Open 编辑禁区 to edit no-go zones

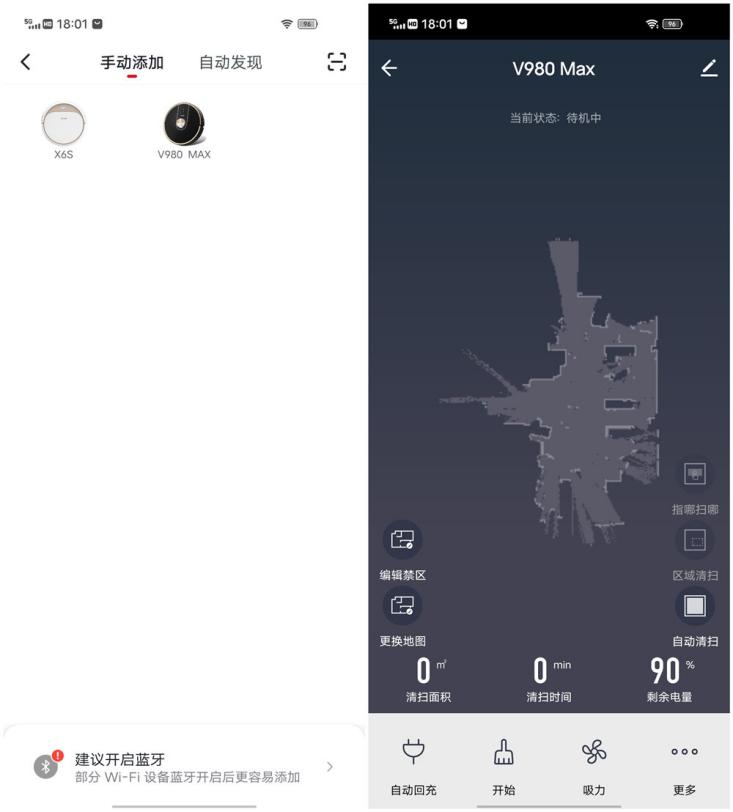[x=402, y=541]
